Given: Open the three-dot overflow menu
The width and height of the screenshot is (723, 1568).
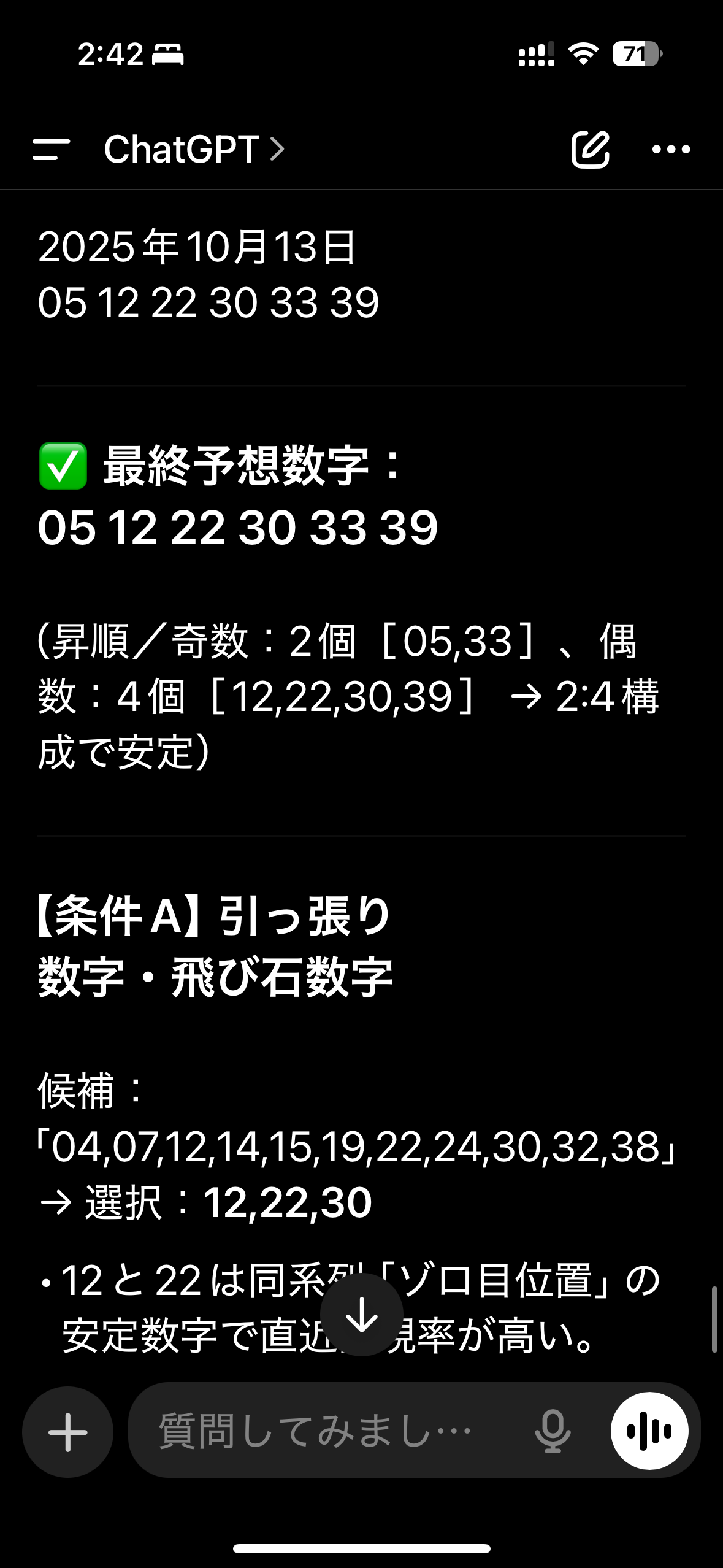Looking at the screenshot, I should coord(671,149).
